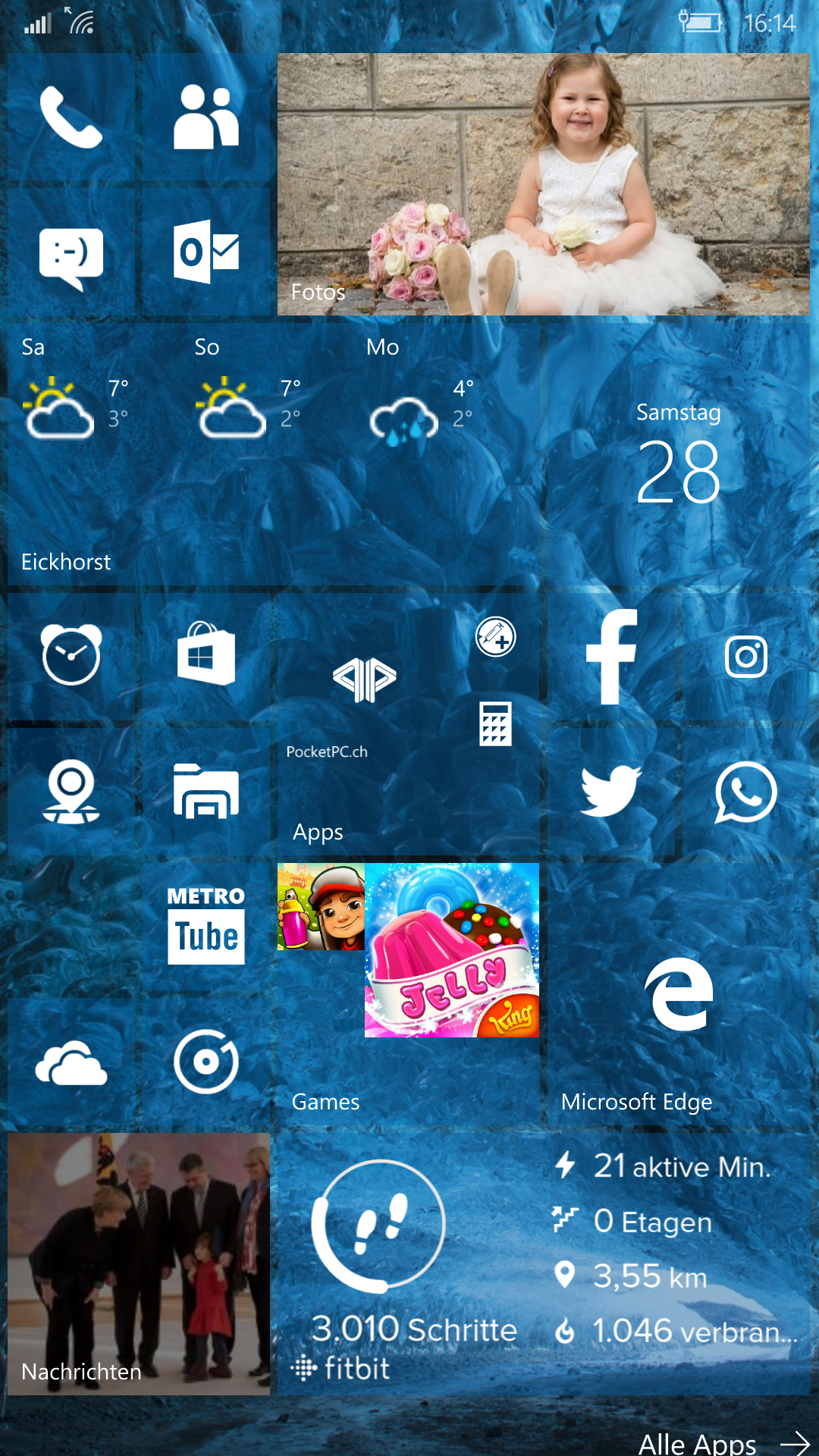Open the calendar tile showing Samstag 28
Image resolution: width=819 pixels, height=1456 pixels.
point(679,454)
